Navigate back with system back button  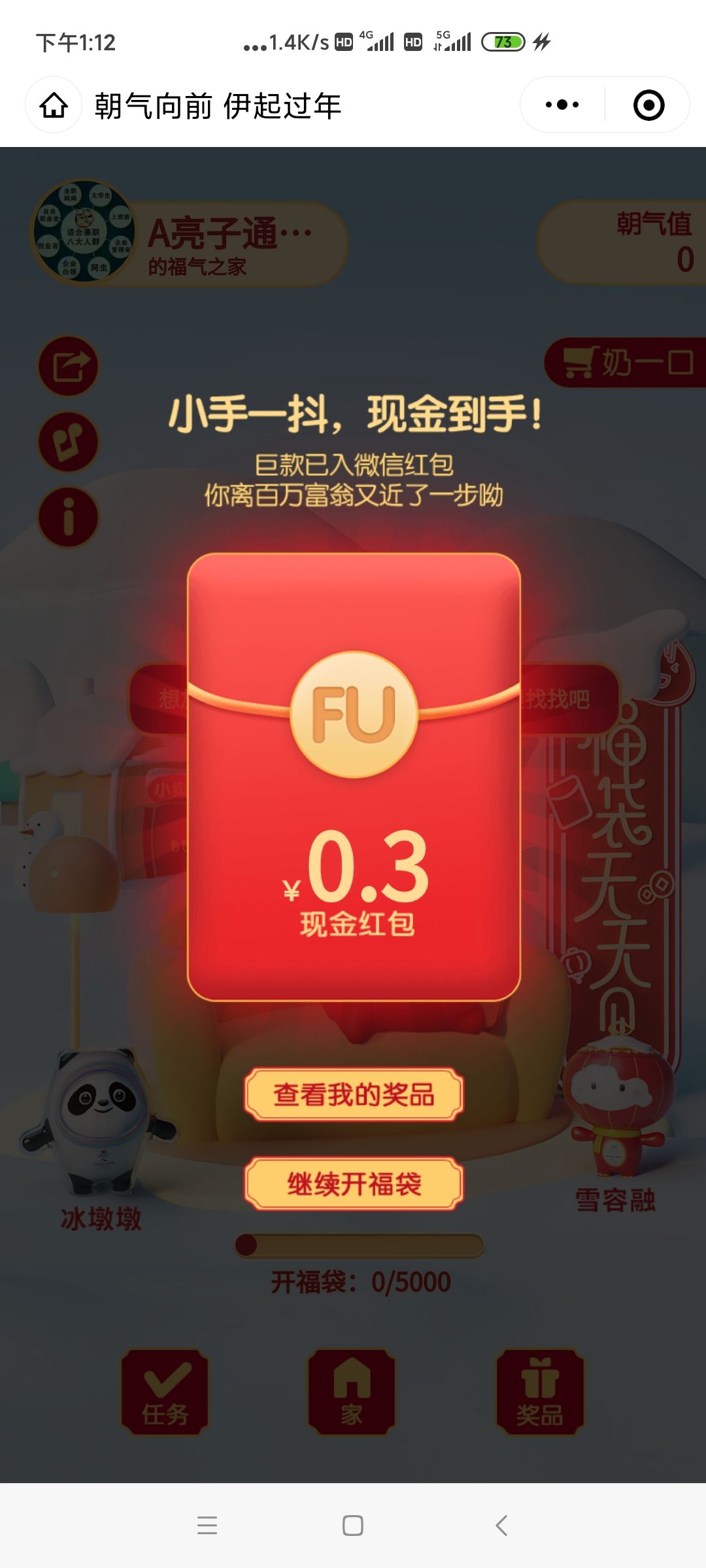[501, 1526]
